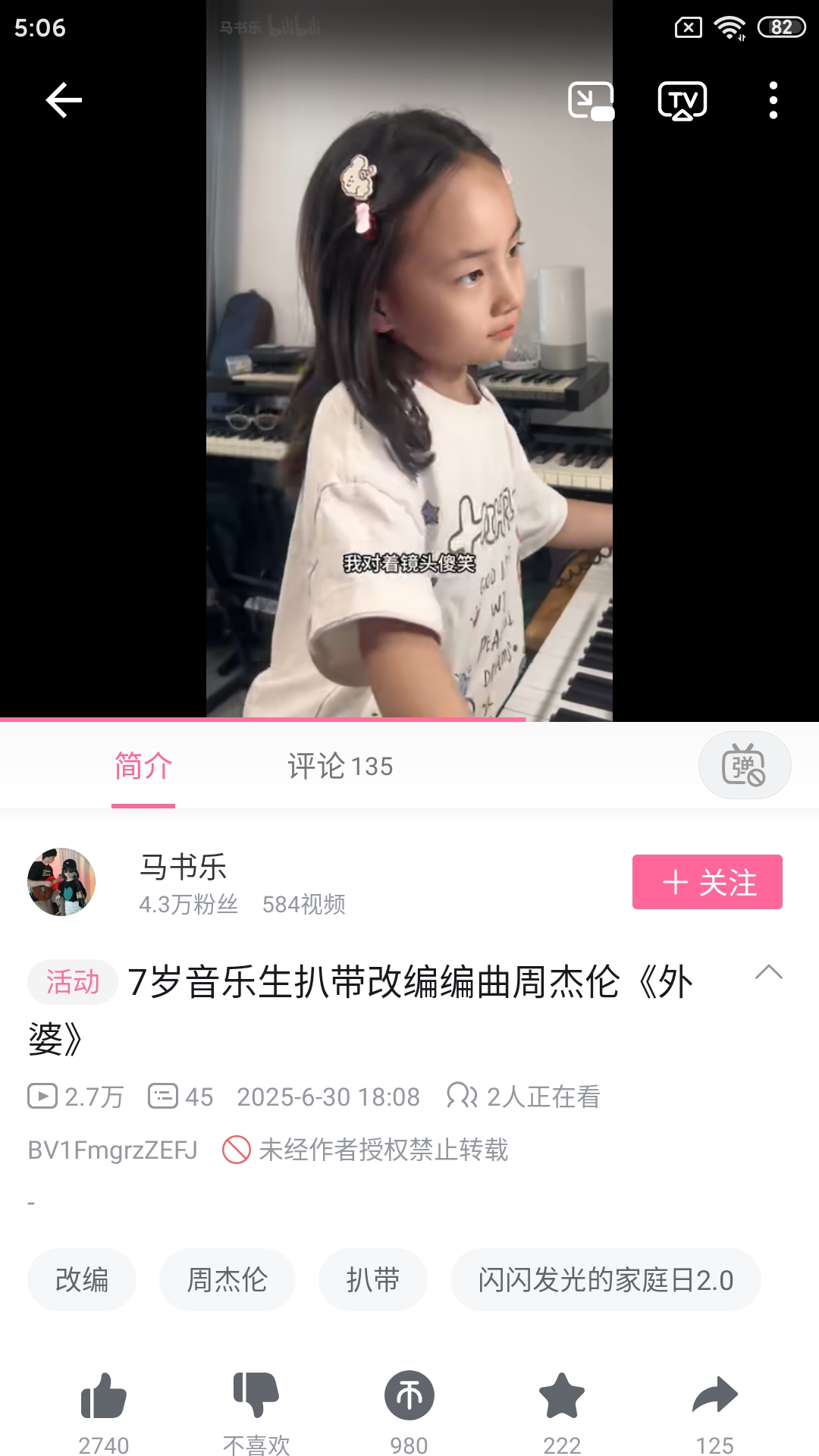
Task: Share the video via arrow icon
Action: pos(714,1396)
